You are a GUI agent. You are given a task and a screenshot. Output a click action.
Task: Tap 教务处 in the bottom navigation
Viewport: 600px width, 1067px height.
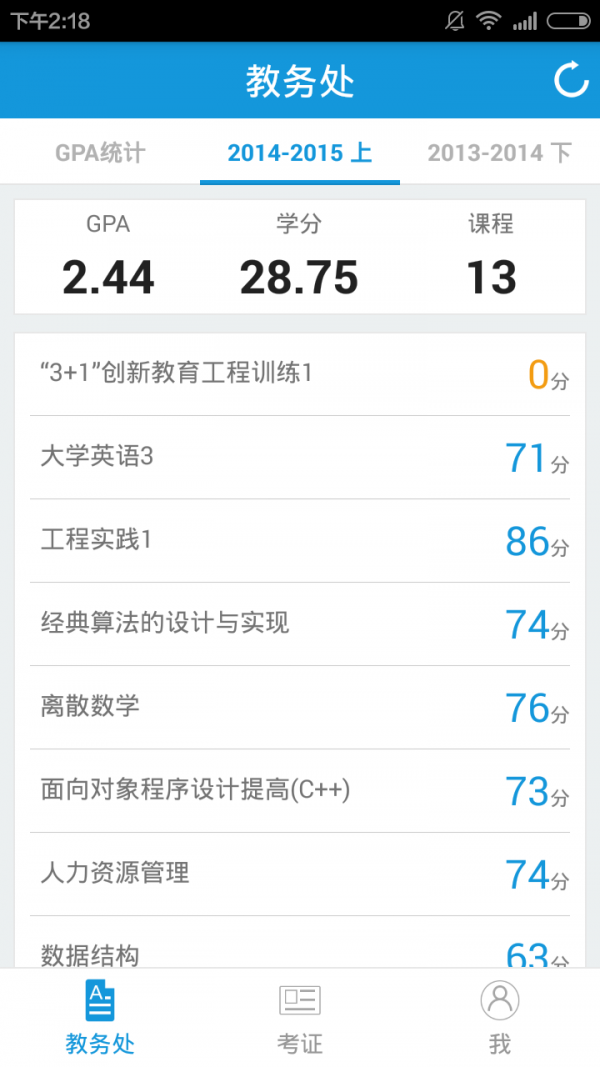(x=100, y=1018)
